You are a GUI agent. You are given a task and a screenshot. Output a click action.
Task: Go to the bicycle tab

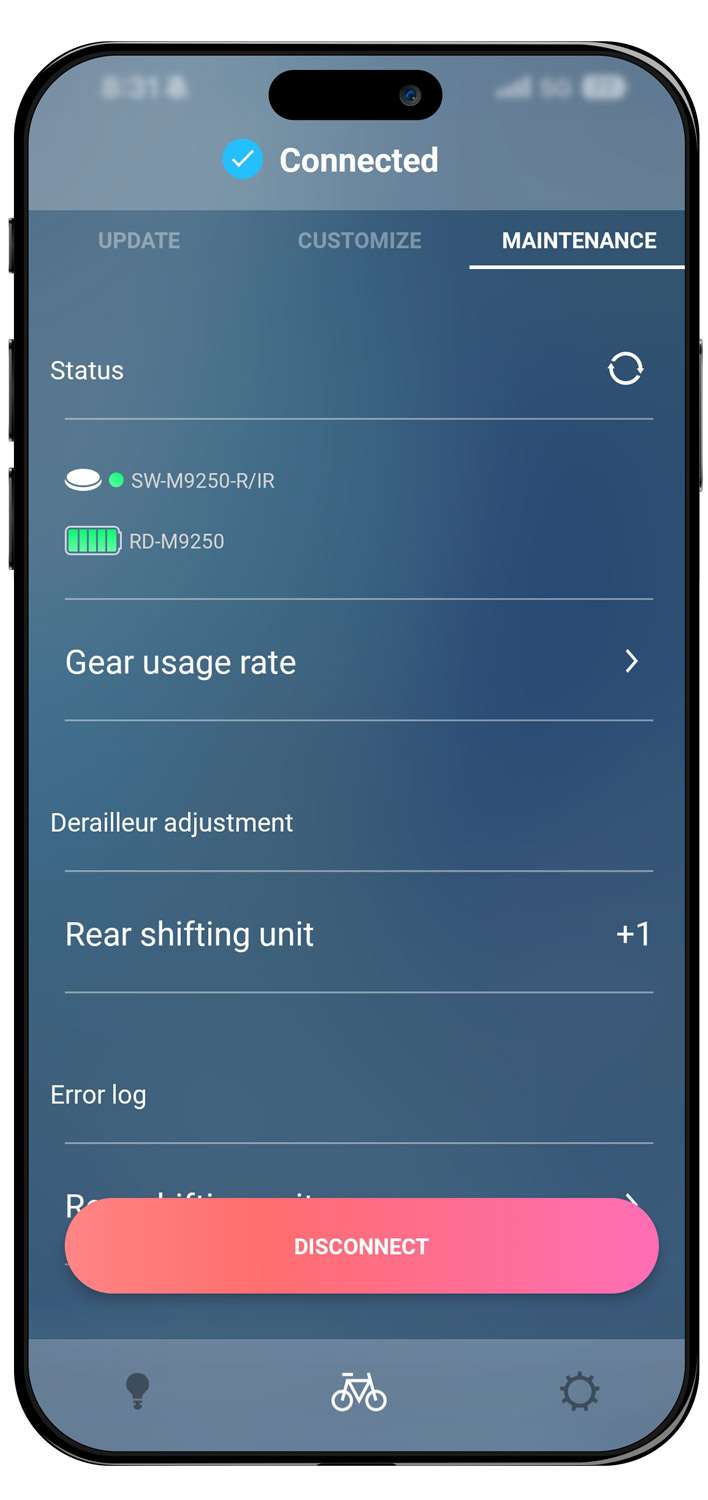click(359, 1391)
